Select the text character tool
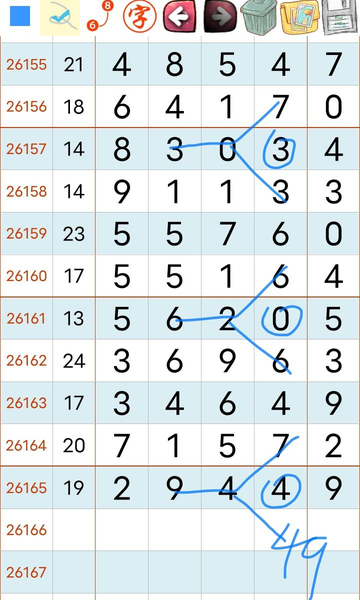The width and height of the screenshot is (360, 600). point(140,17)
